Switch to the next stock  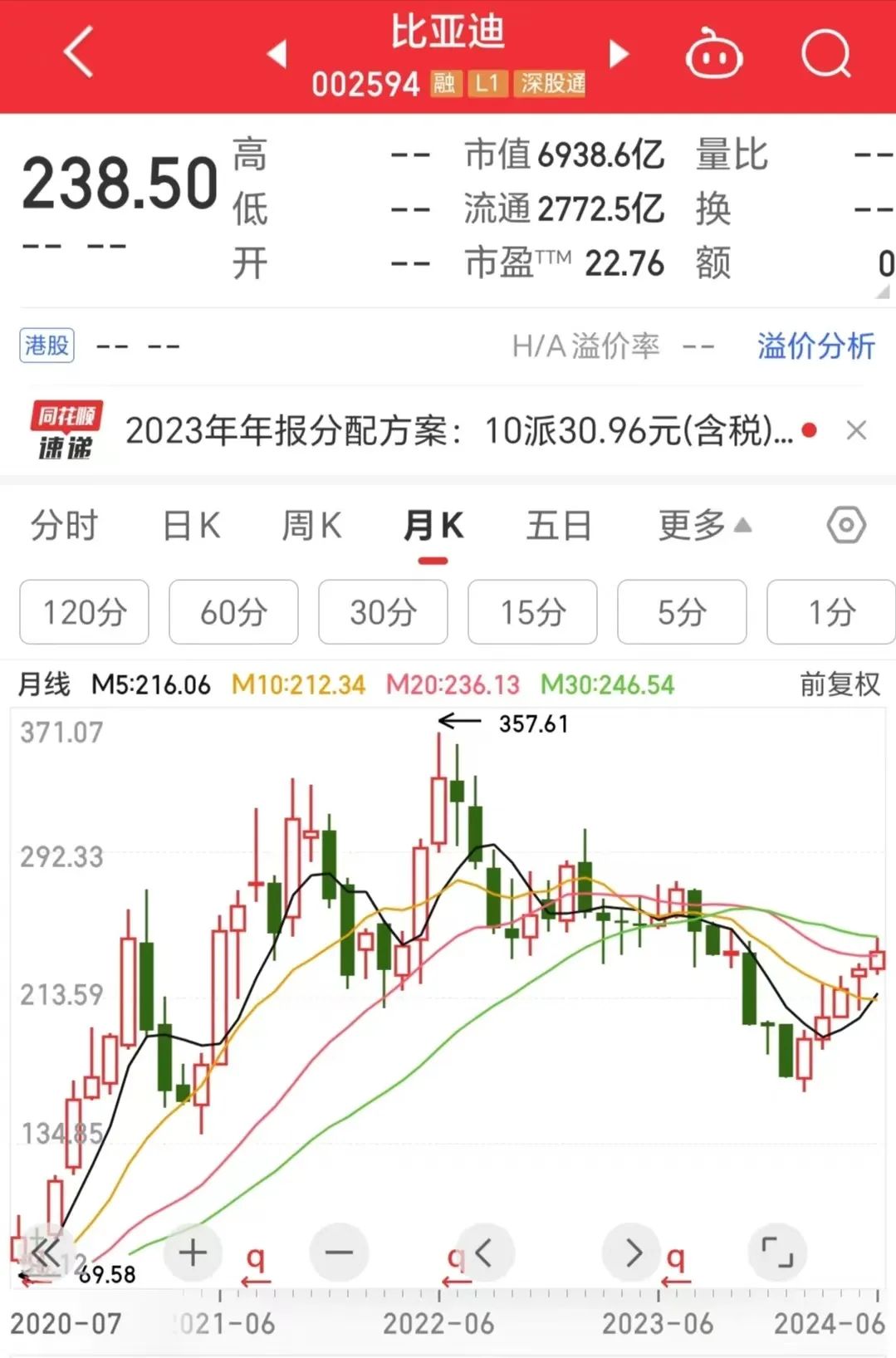click(618, 54)
